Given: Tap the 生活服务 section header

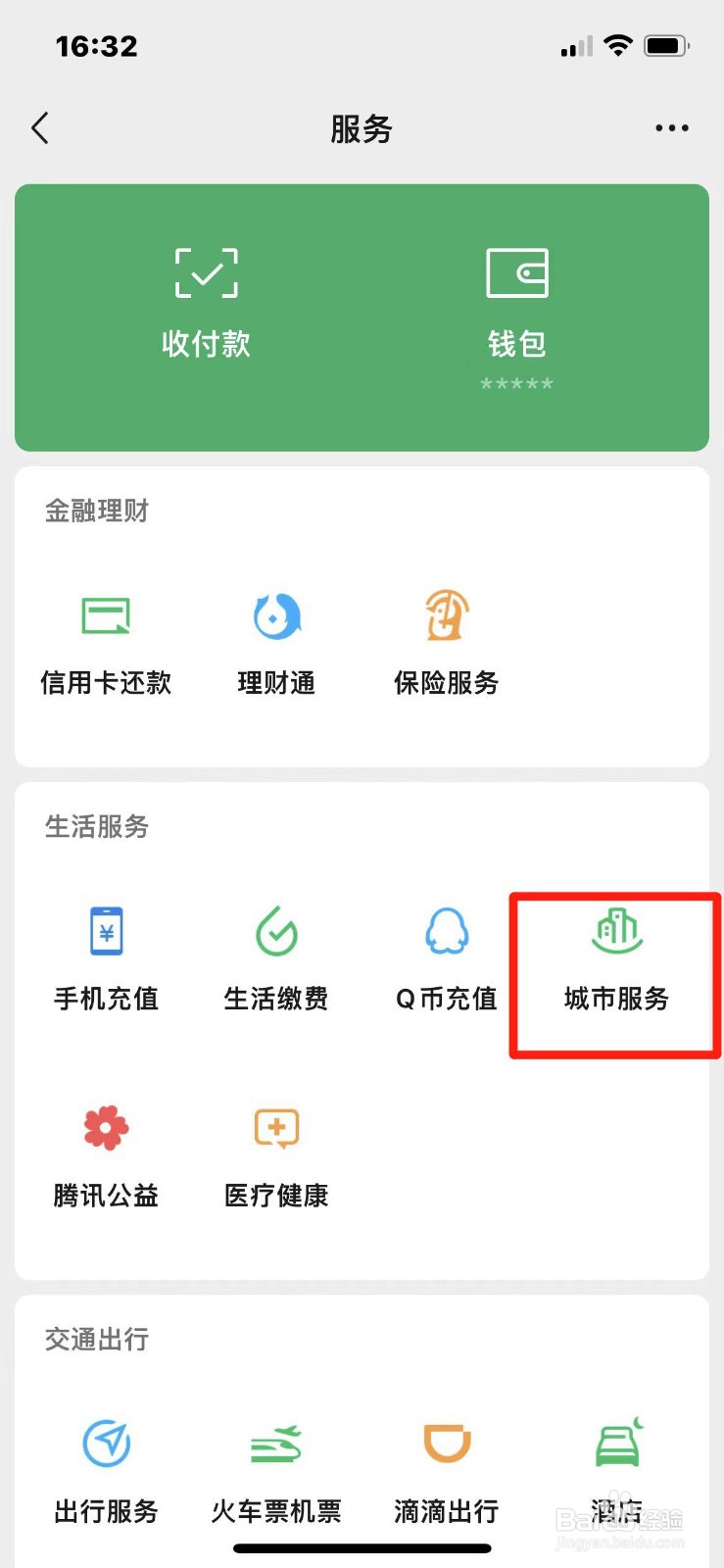Looking at the screenshot, I should pyautogui.click(x=96, y=826).
